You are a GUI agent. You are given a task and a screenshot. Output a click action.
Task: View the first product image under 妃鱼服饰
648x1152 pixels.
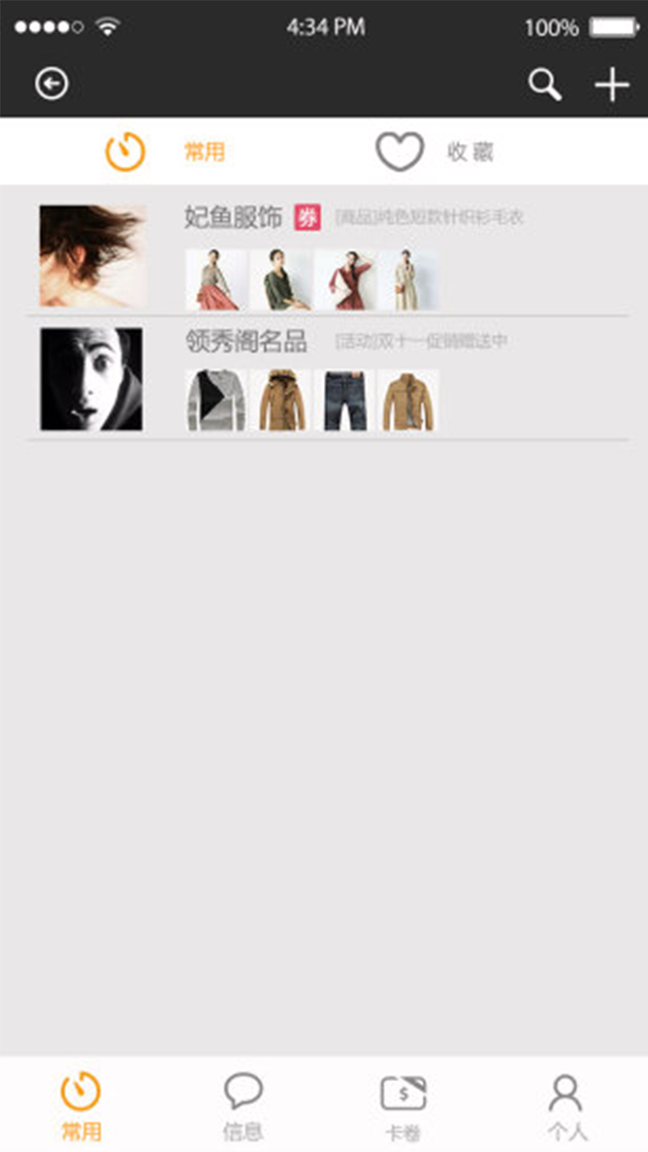[216, 280]
